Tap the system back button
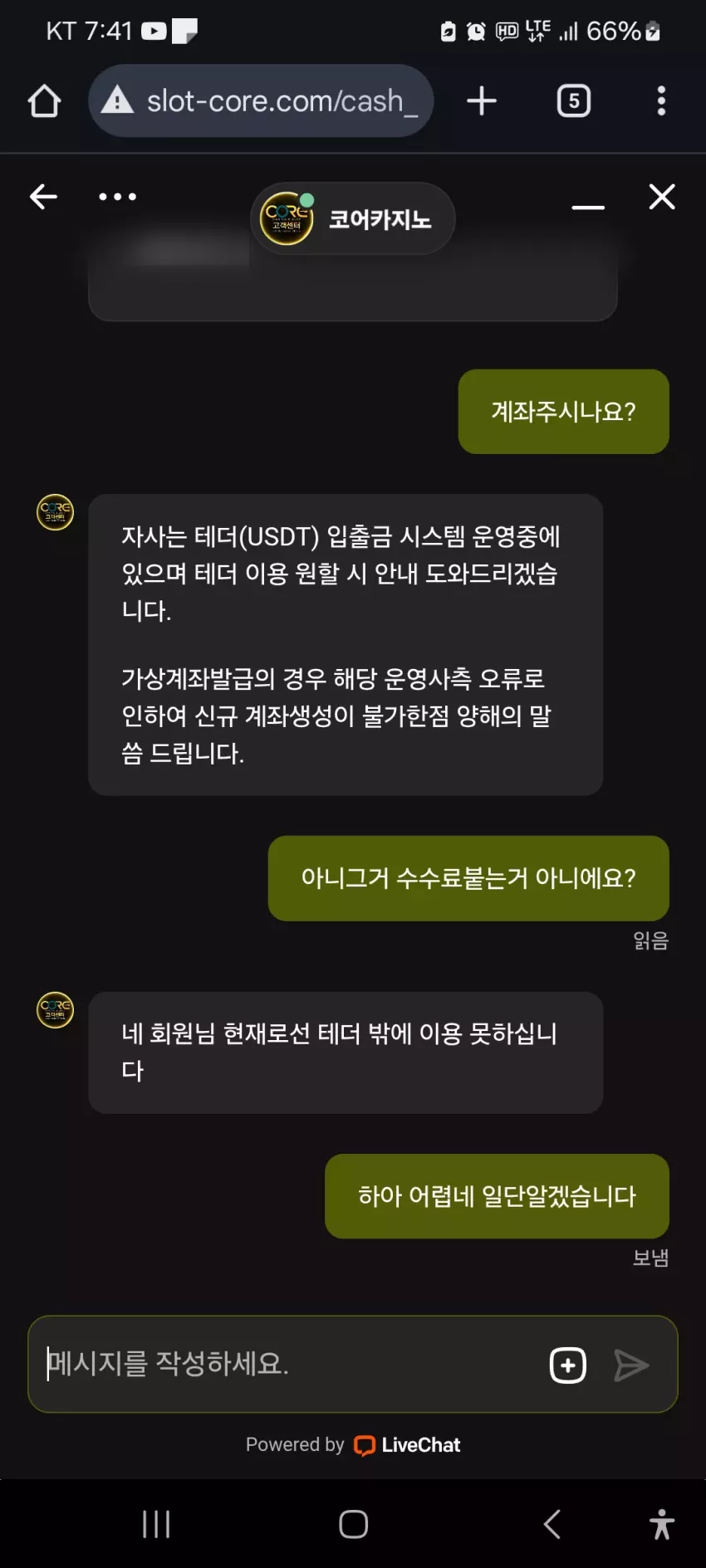The height and width of the screenshot is (1568, 706). [x=552, y=1524]
